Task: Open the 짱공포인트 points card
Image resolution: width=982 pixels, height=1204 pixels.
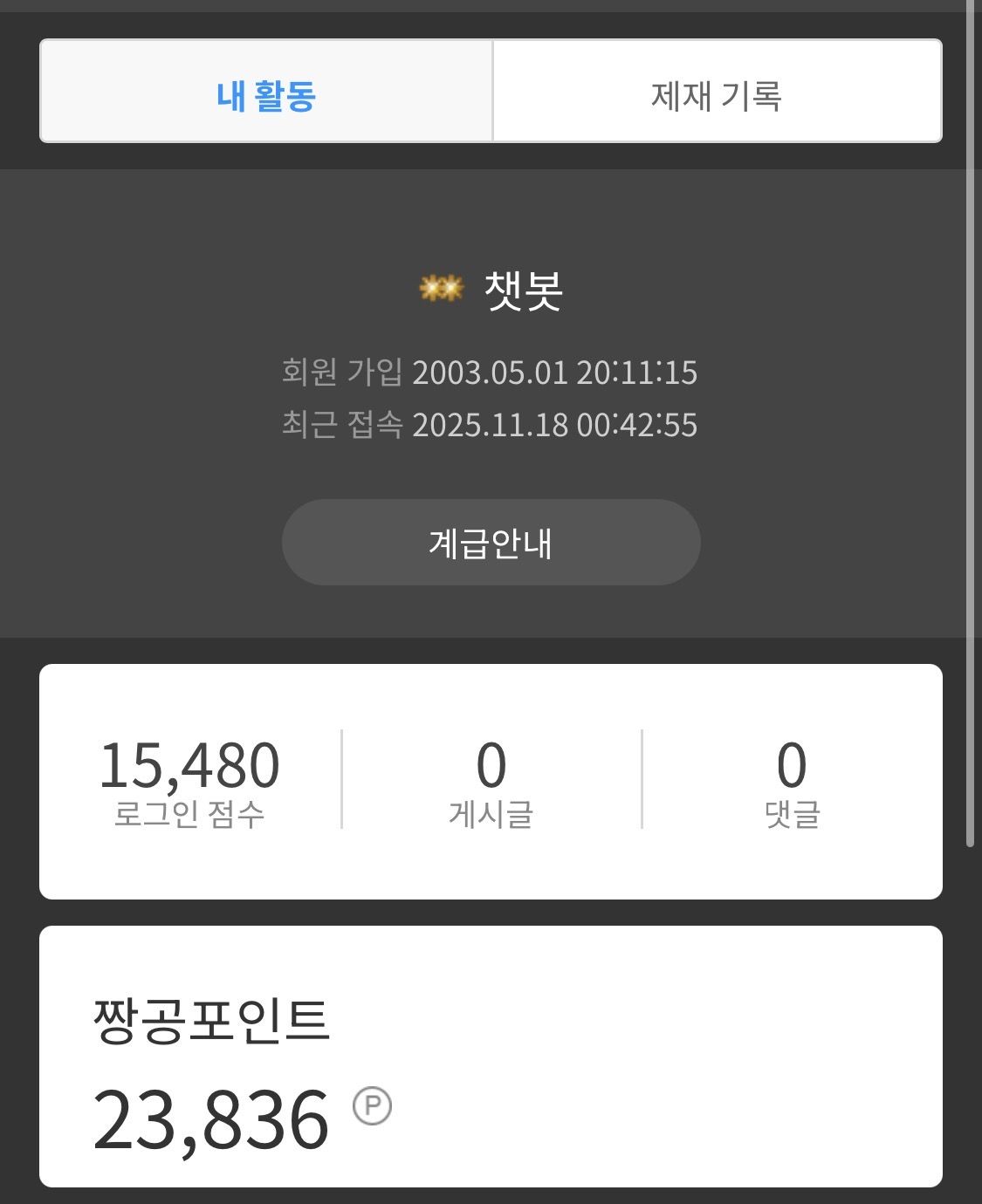Action: click(491, 1056)
